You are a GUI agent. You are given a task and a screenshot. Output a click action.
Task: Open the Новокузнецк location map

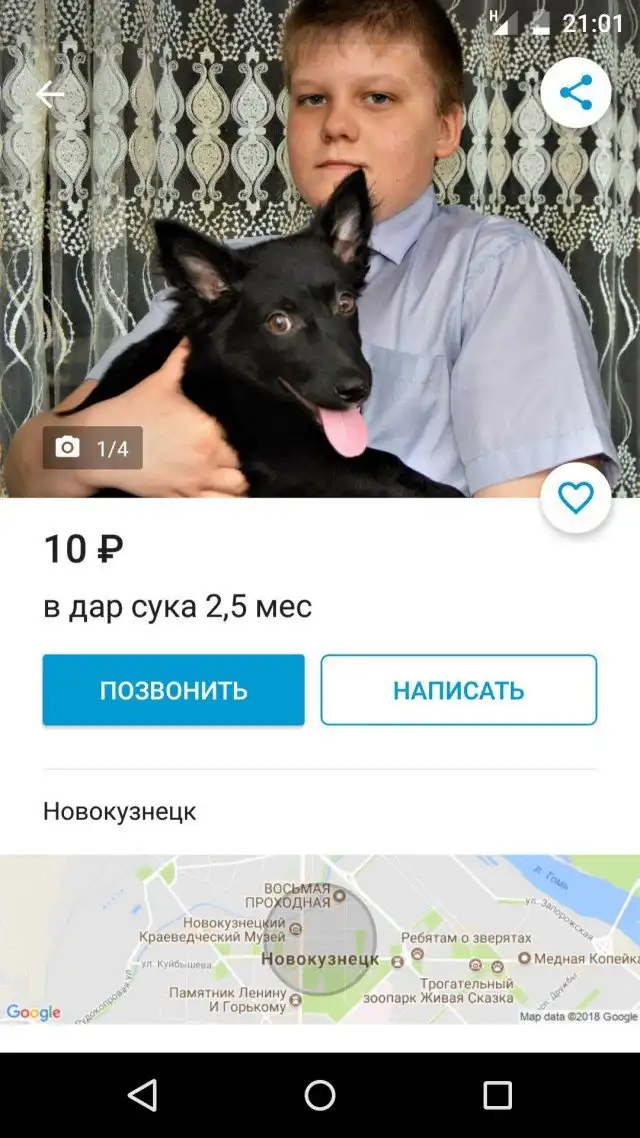[x=320, y=939]
